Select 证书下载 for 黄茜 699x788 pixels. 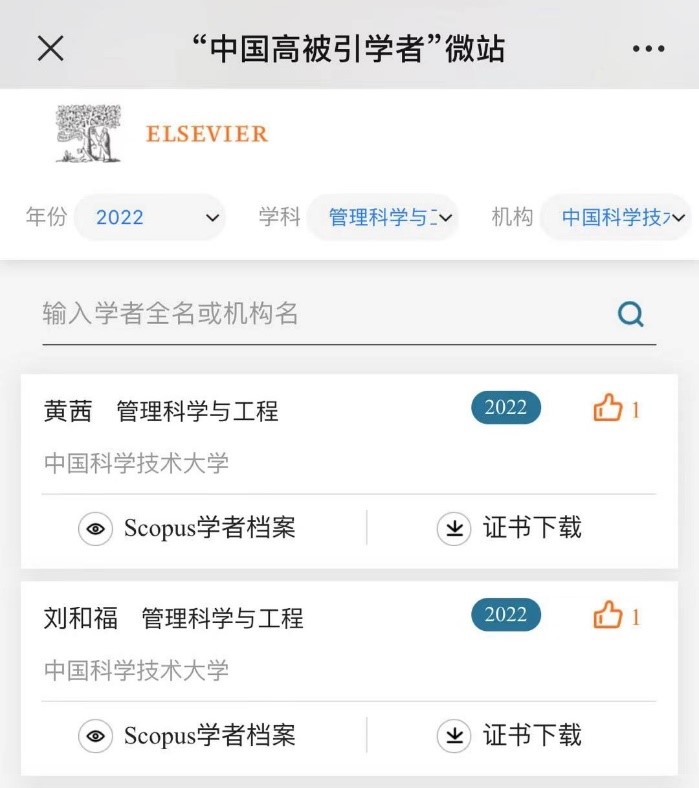[511, 528]
